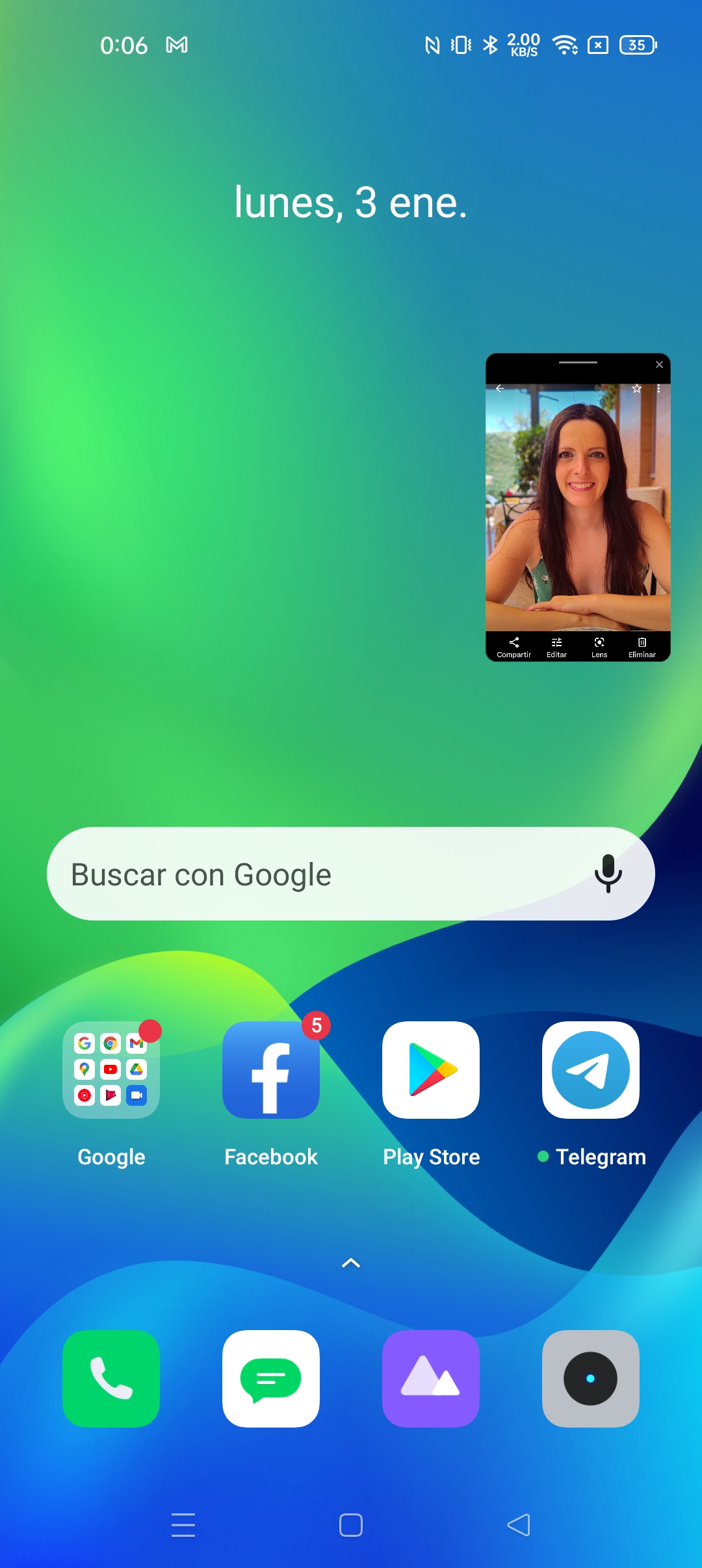Image resolution: width=702 pixels, height=1568 pixels.
Task: Go back using the system back button
Action: pos(519,1525)
